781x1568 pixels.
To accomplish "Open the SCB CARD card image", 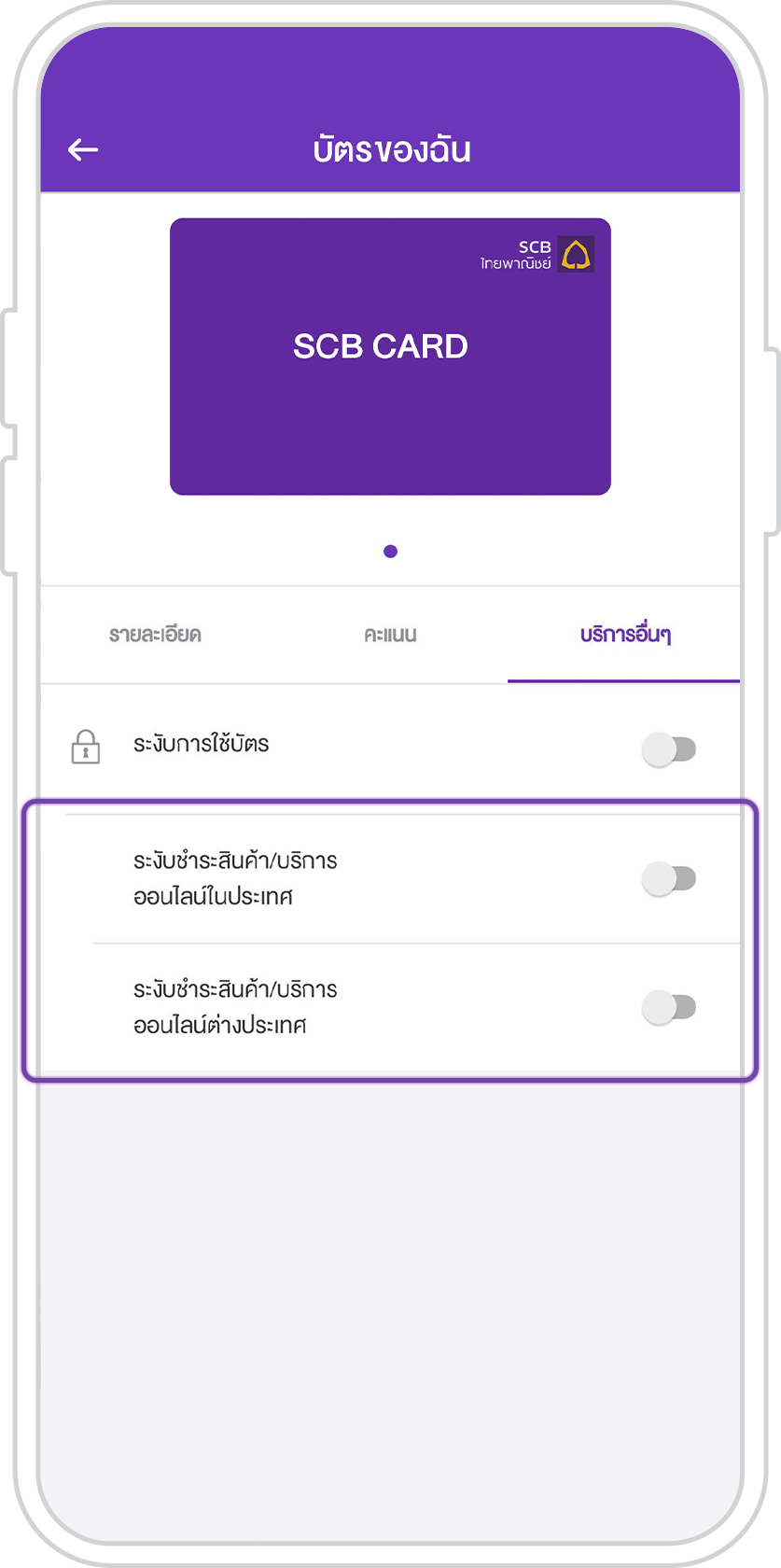I will pyautogui.click(x=390, y=357).
